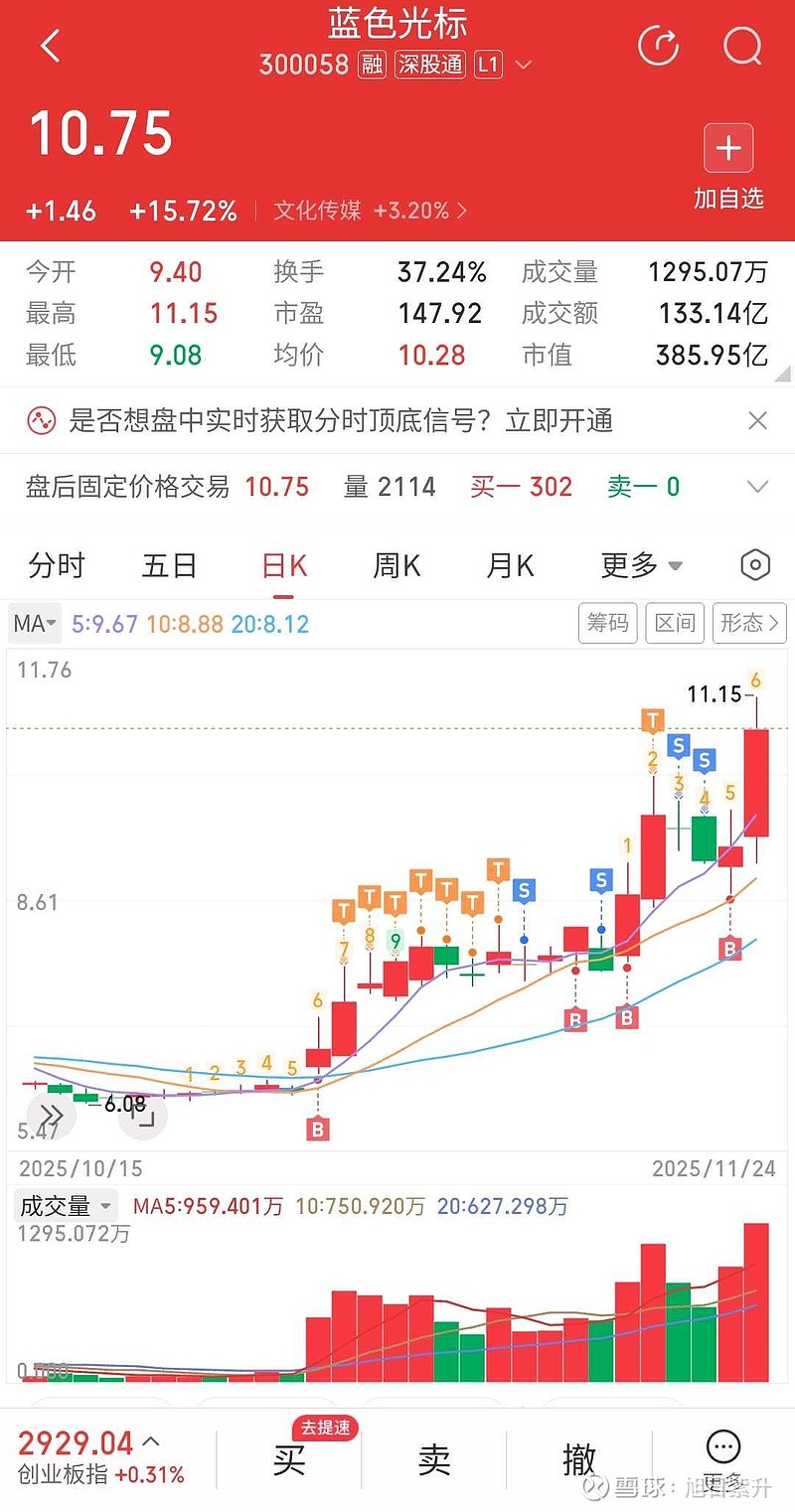795x1512 pixels.
Task: Toggle the 筹码 chip distribution overlay
Action: coord(607,623)
